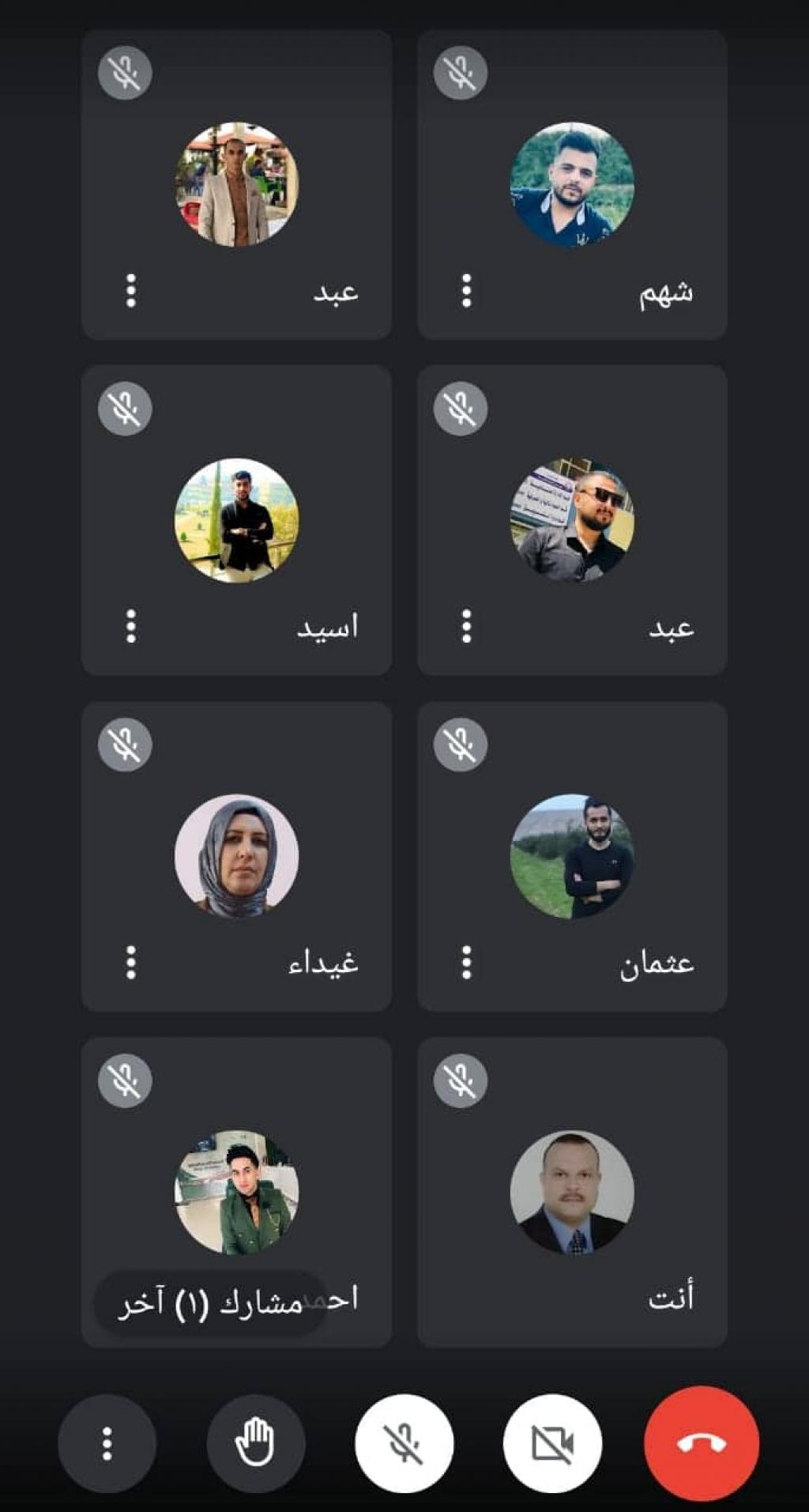The height and width of the screenshot is (1512, 809).
Task: Open the three-dot menu for اسيد
Action: click(131, 626)
